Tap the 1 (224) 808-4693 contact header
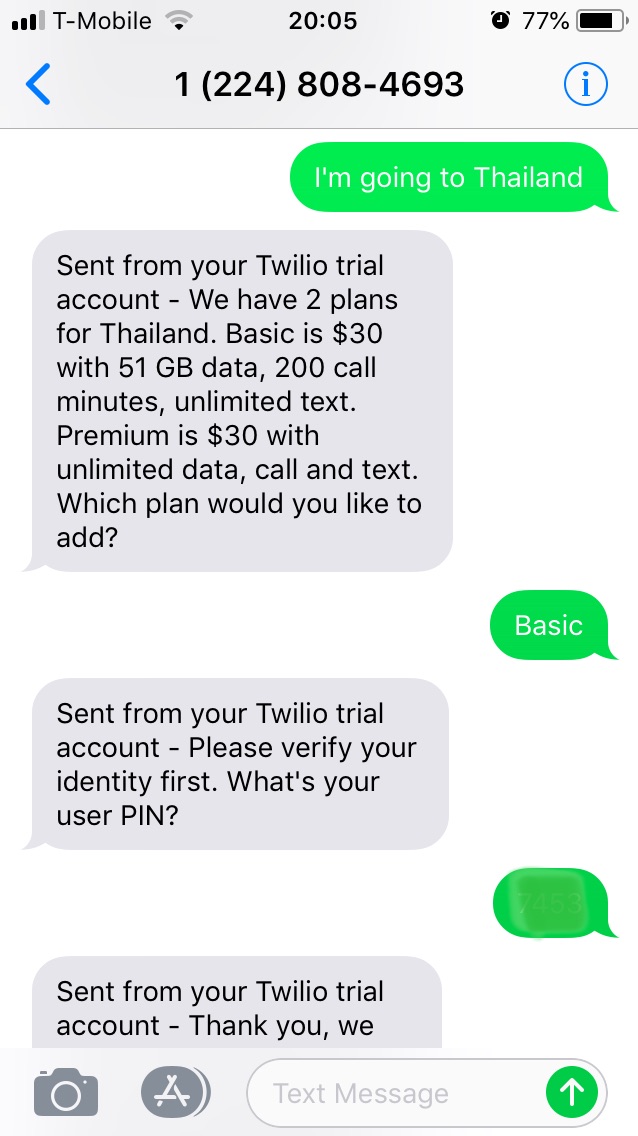The image size is (638, 1136). click(319, 85)
